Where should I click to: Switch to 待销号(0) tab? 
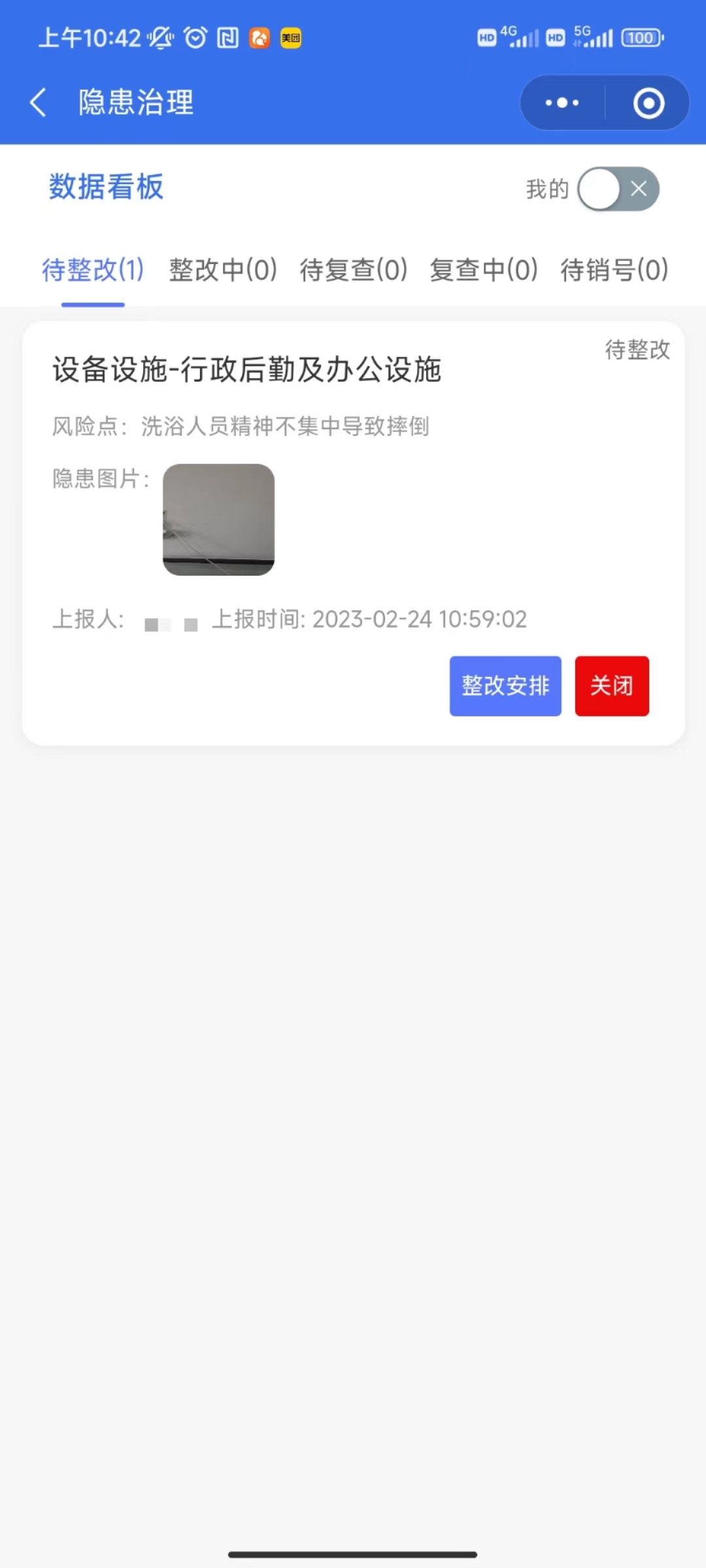click(x=614, y=270)
